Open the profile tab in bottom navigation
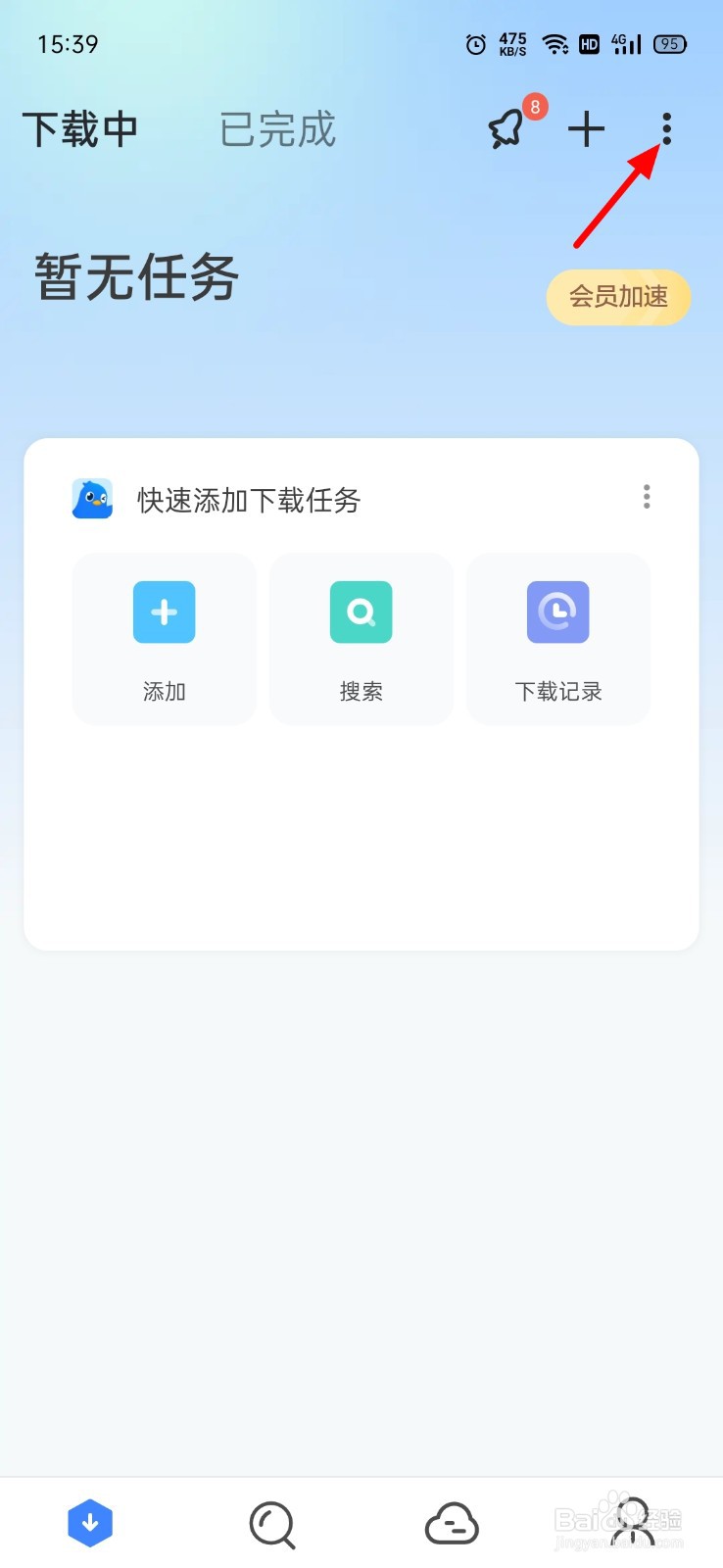Screen dimensions: 723x1568 (634, 1522)
